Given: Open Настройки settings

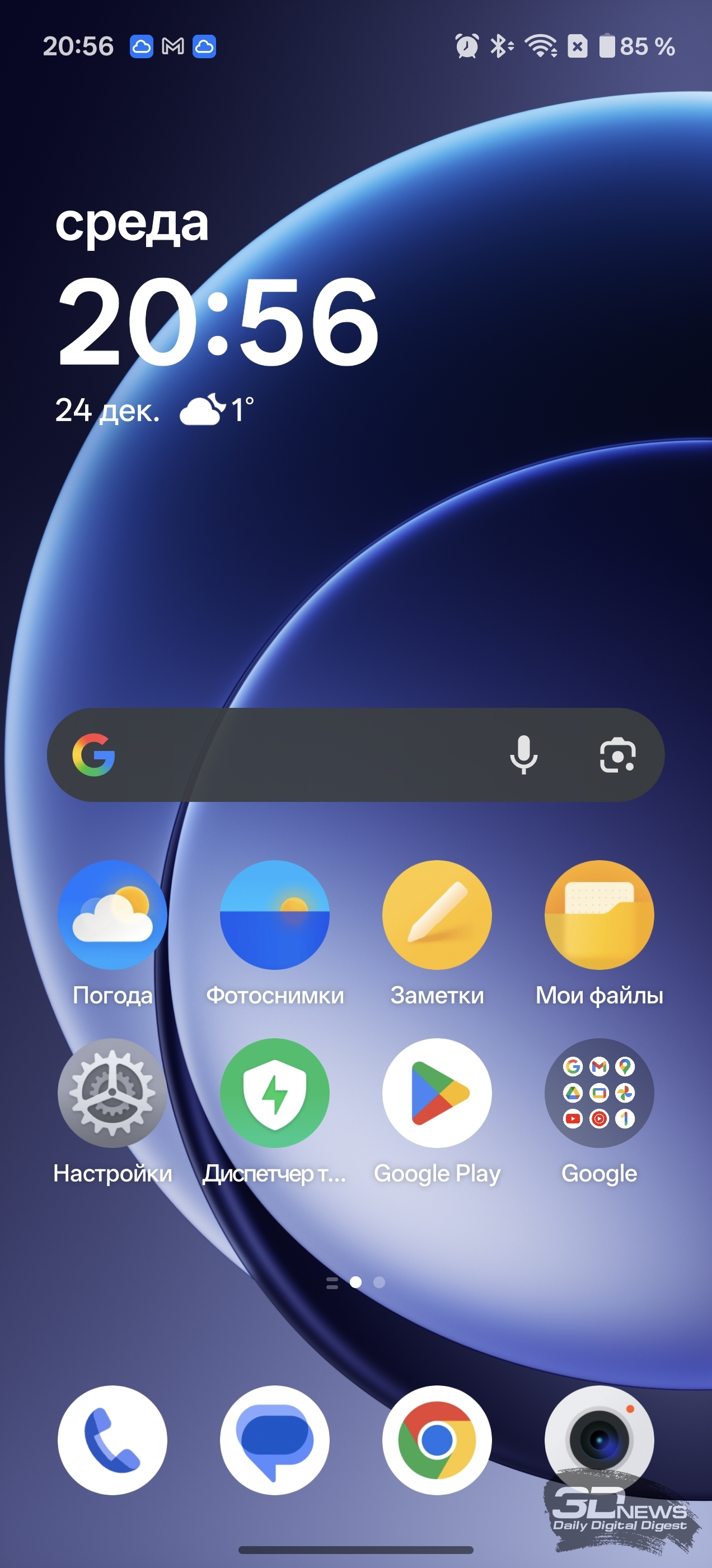Looking at the screenshot, I should point(113,1093).
